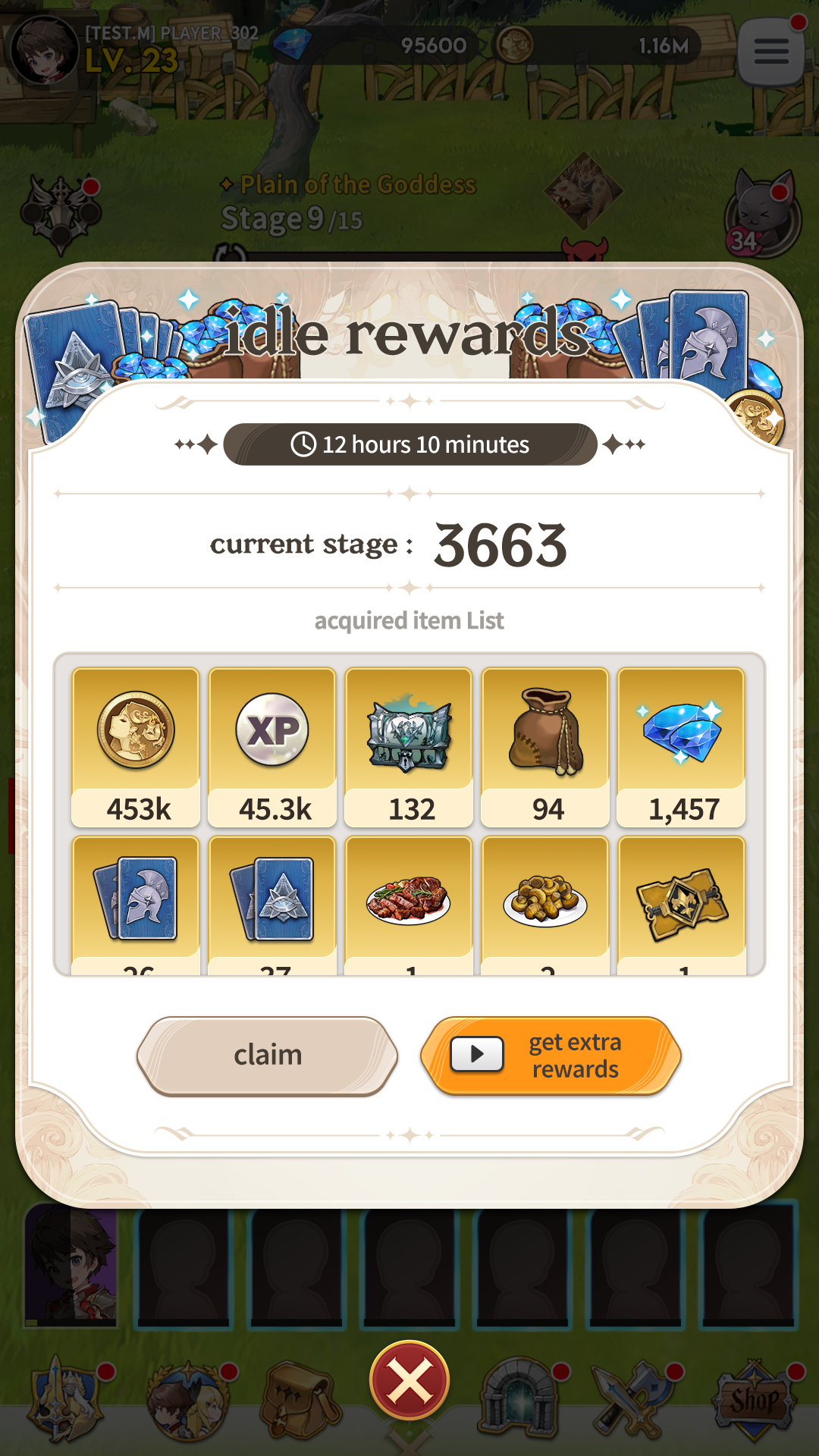Screen dimensions: 819x1456
Task: Tap the steak dish reward item
Action: [409, 902]
